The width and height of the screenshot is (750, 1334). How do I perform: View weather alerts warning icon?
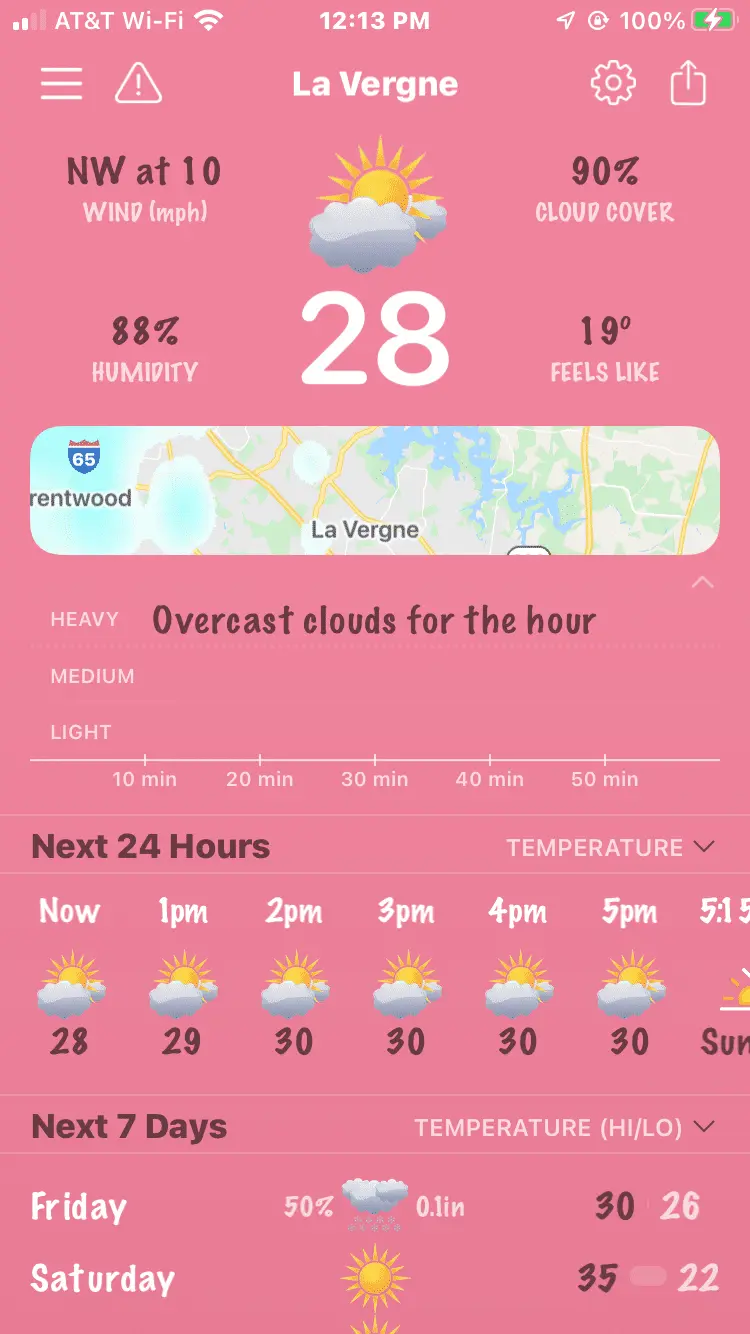click(138, 84)
